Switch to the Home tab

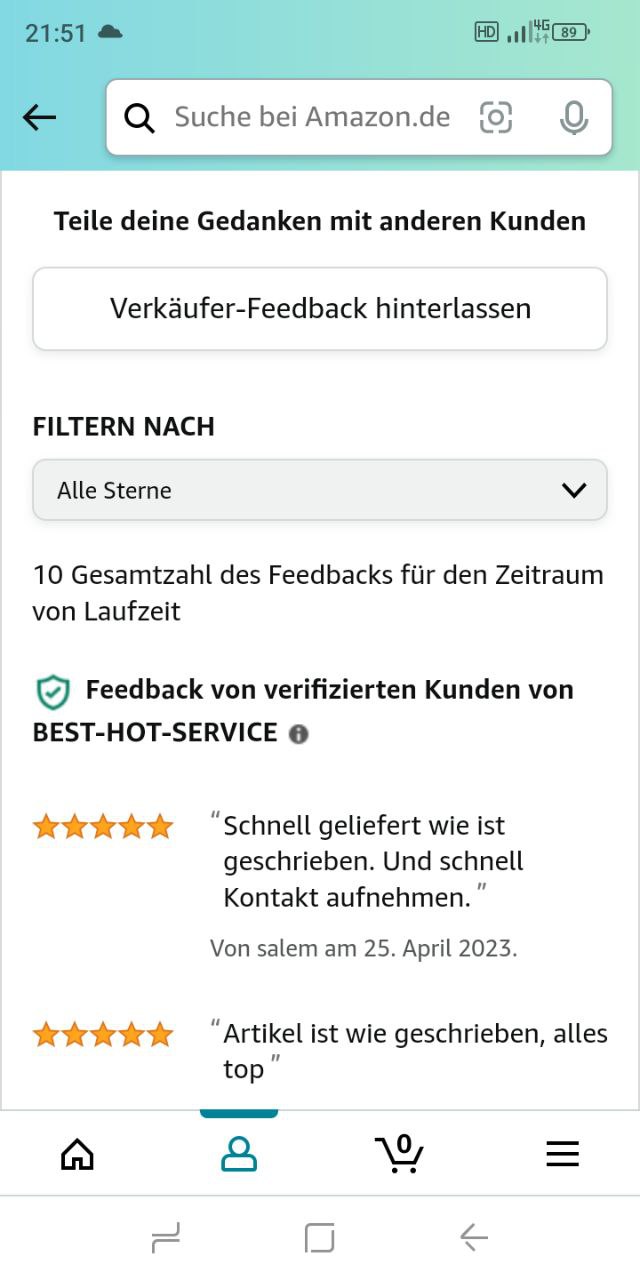[x=78, y=1155]
